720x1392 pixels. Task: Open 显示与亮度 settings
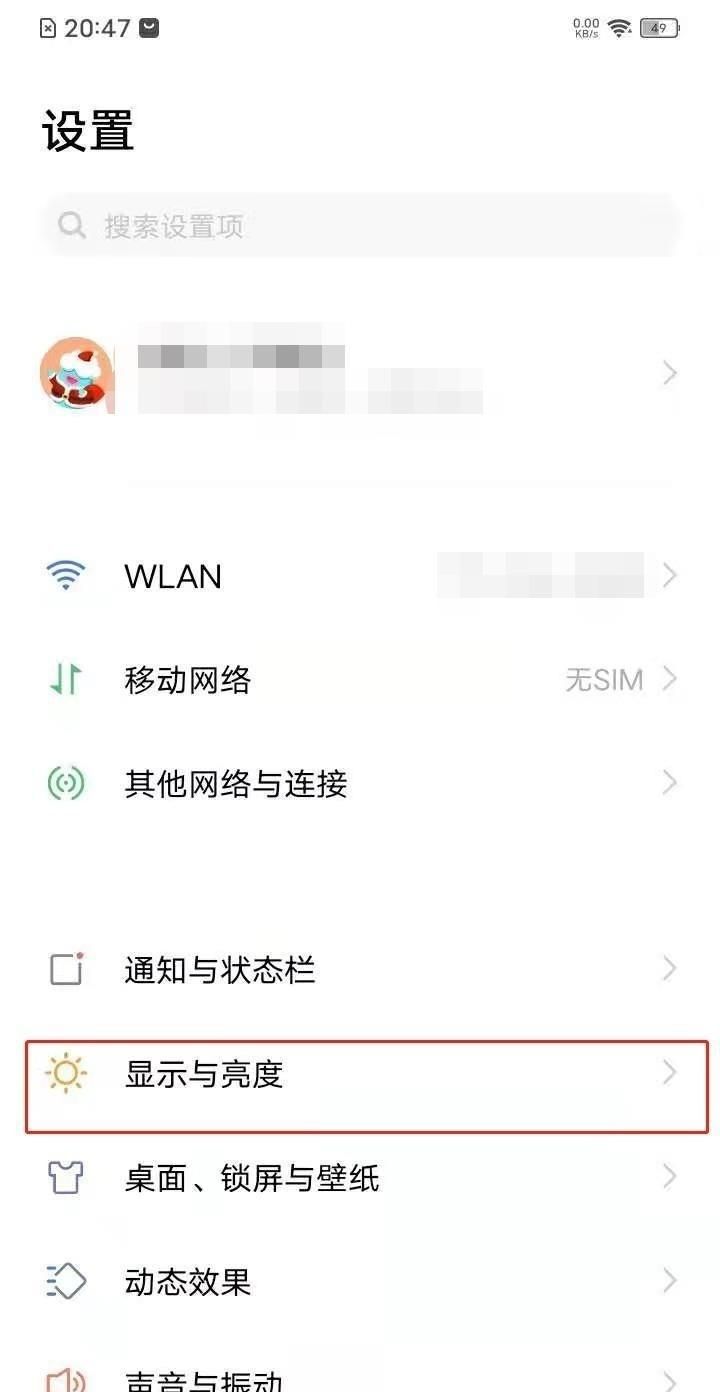(360, 1074)
